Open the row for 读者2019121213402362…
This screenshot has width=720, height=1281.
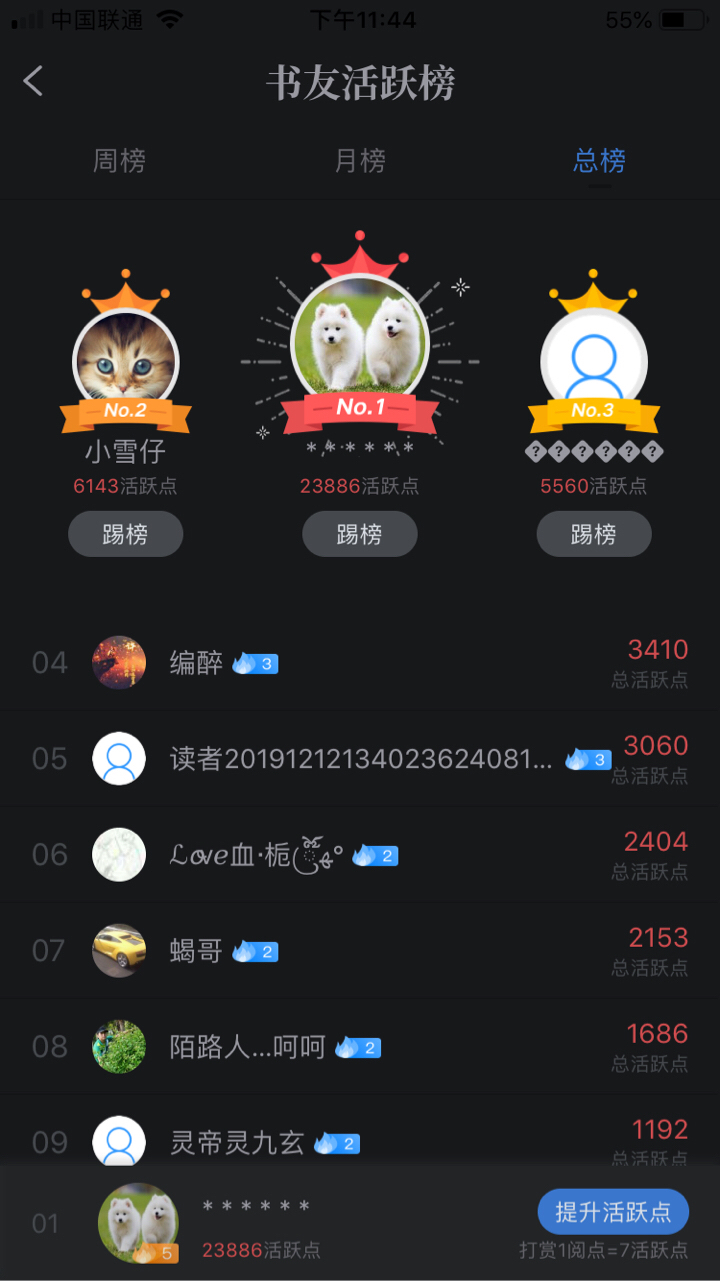pyautogui.click(x=360, y=759)
